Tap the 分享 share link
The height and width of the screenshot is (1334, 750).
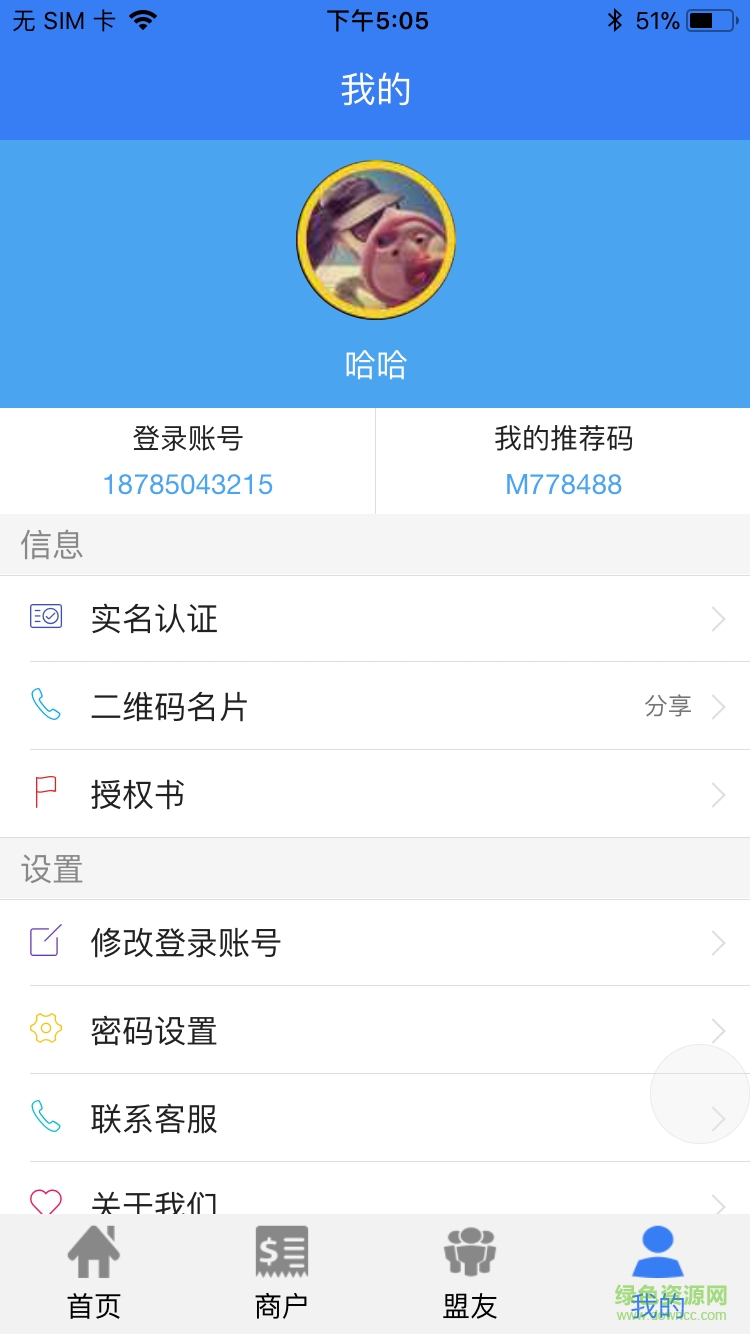[x=668, y=706]
